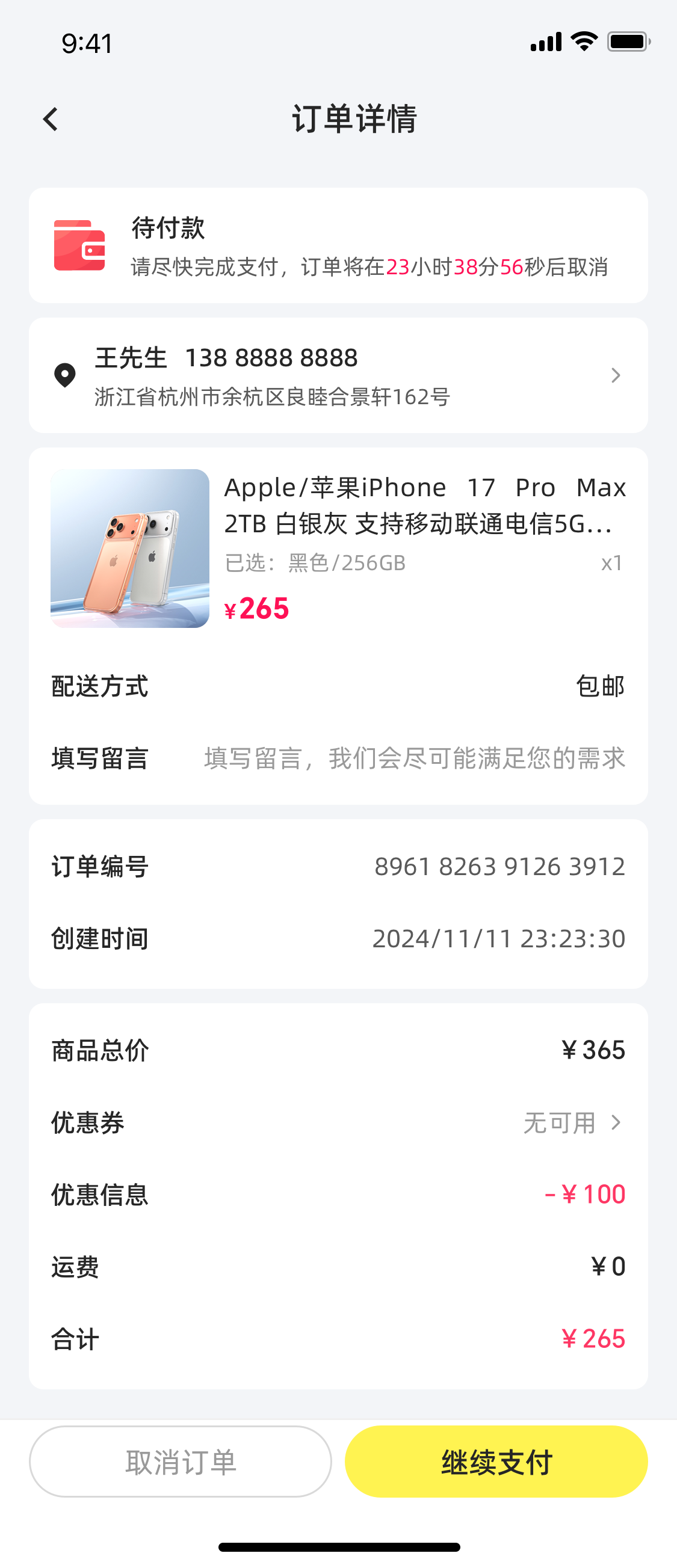The image size is (677, 1568).
Task: Cancel the order with 取消订单
Action: pyautogui.click(x=181, y=1462)
